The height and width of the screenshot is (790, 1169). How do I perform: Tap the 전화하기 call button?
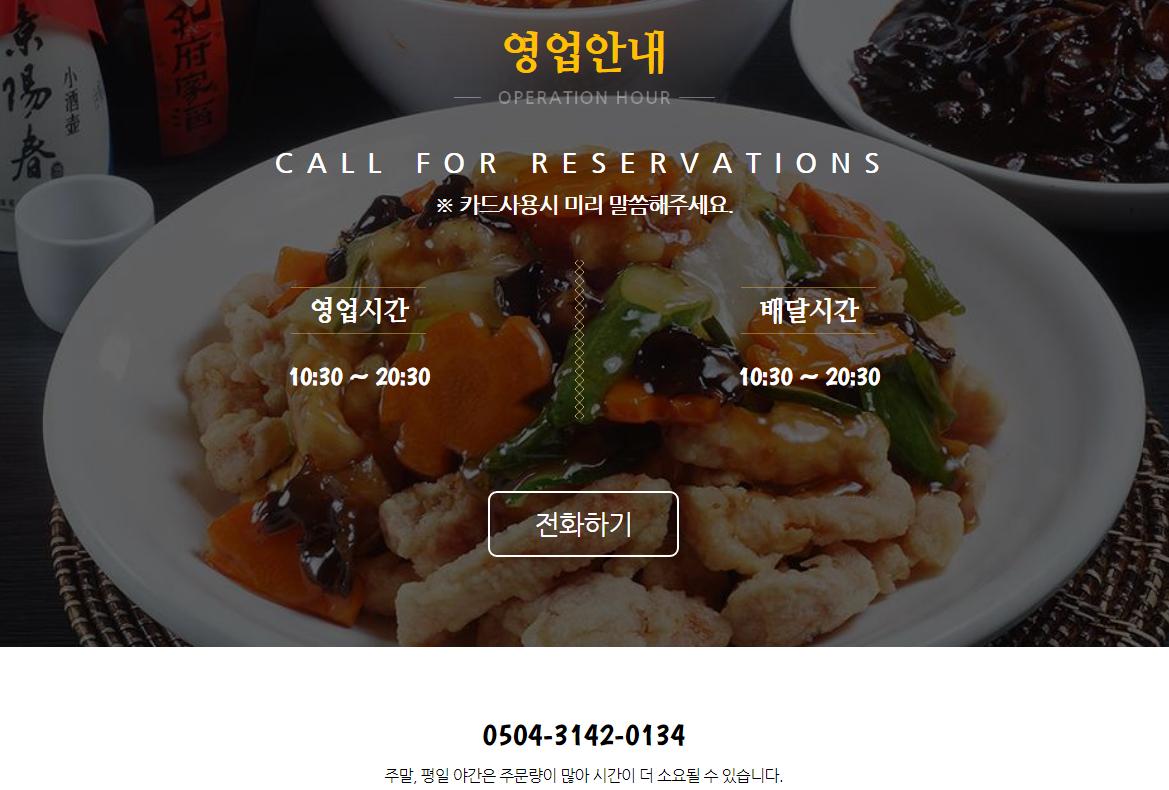tap(583, 524)
